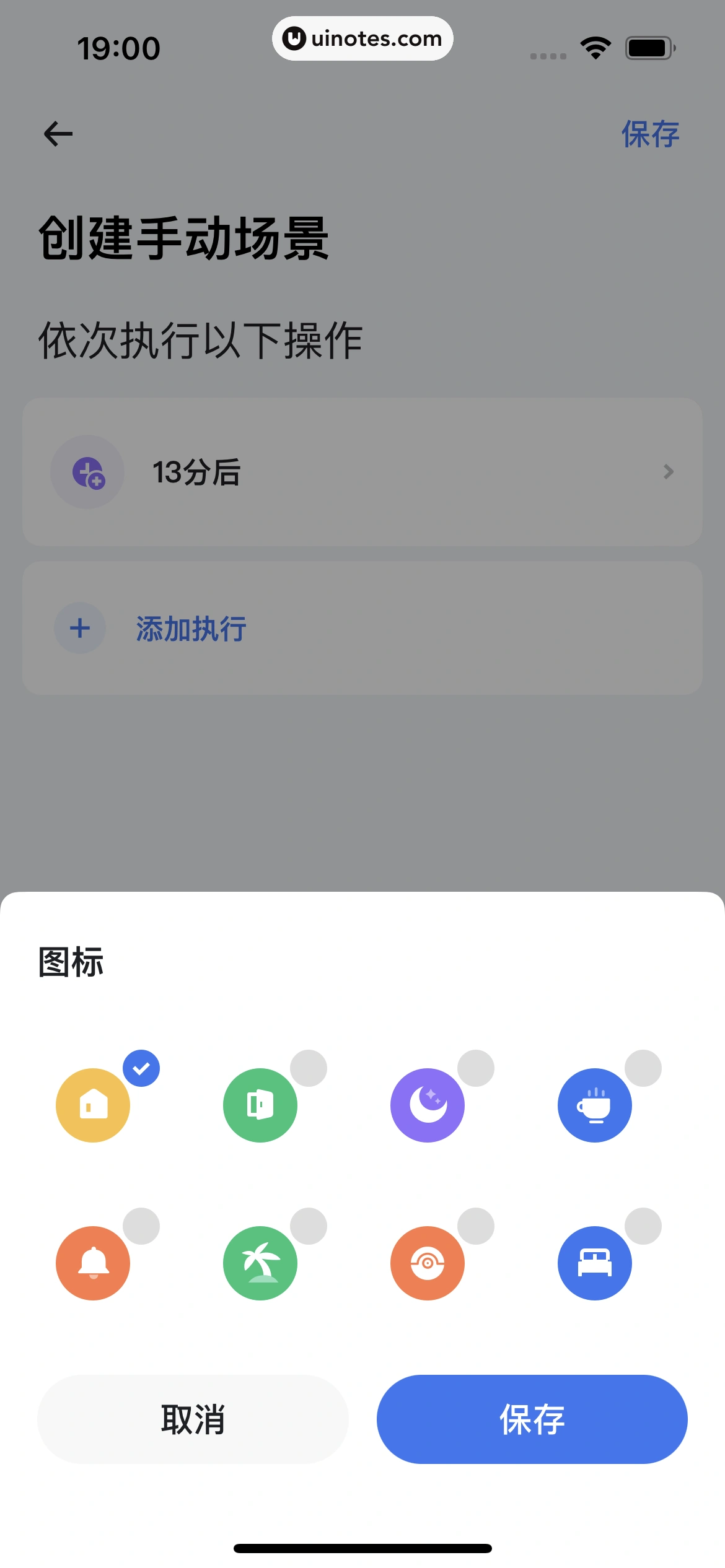
Task: Select the green door icon
Action: click(x=260, y=1105)
